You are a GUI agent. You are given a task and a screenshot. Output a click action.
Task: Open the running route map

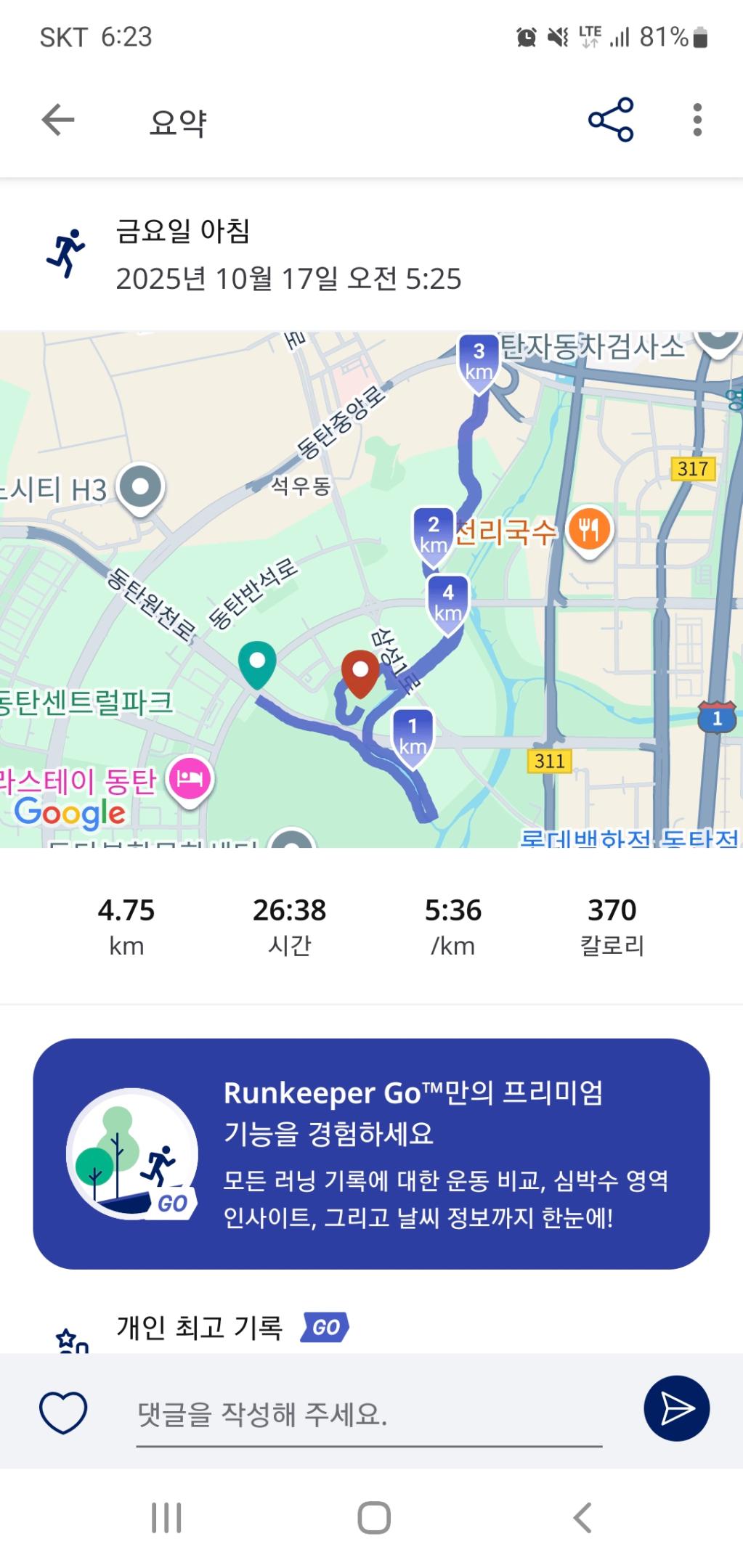[x=371, y=588]
